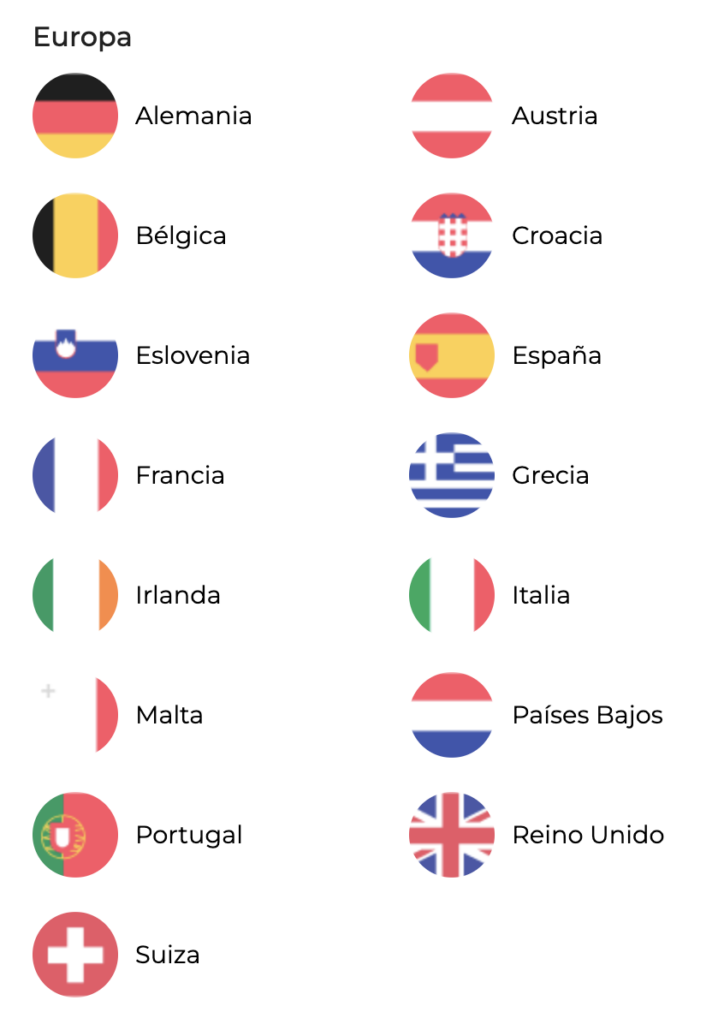Image resolution: width=724 pixels, height=1024 pixels.
Task: Open the Grecia option
Action: pos(550,476)
